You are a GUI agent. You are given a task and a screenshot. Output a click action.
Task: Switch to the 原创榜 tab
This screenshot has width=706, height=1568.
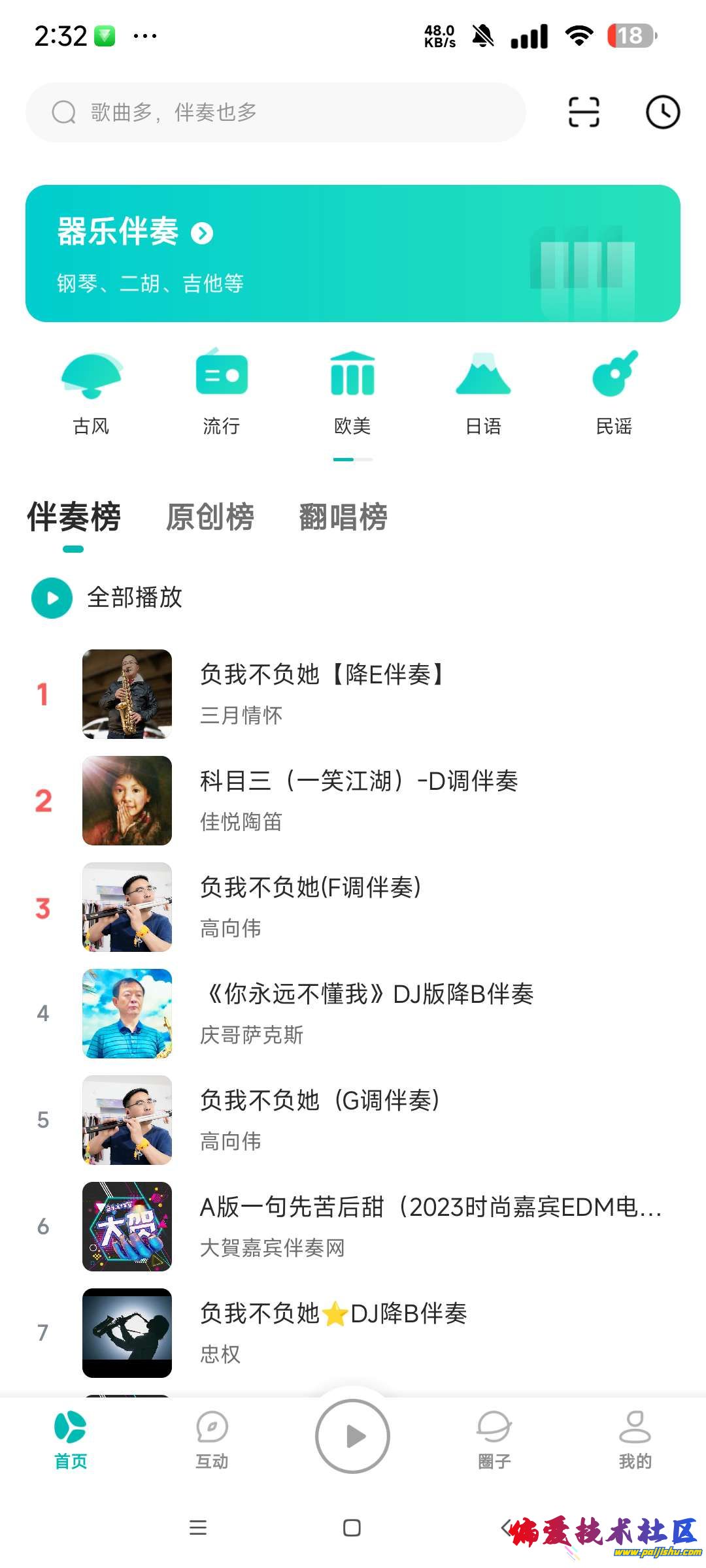[210, 517]
